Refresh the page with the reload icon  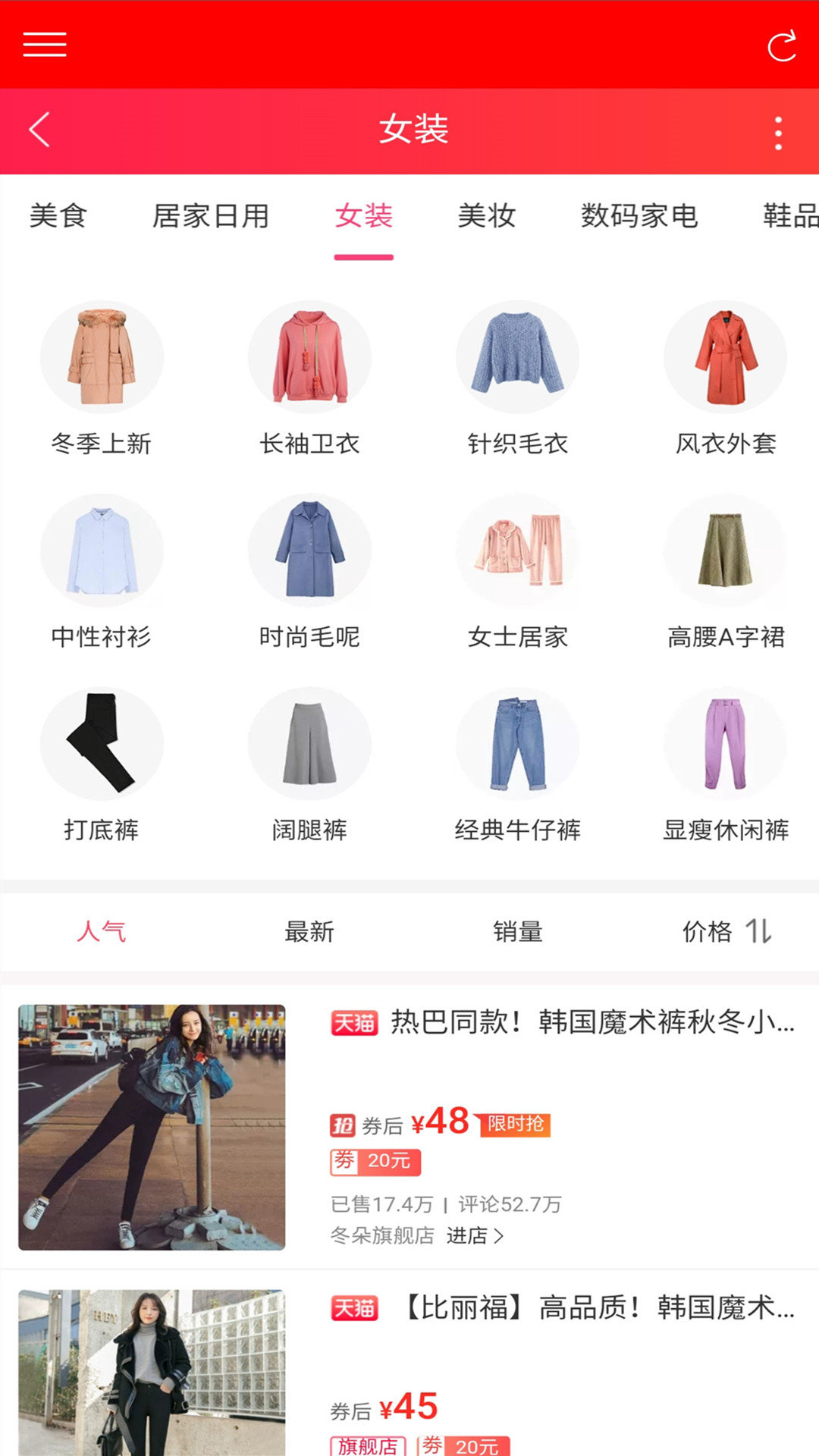pos(781,45)
